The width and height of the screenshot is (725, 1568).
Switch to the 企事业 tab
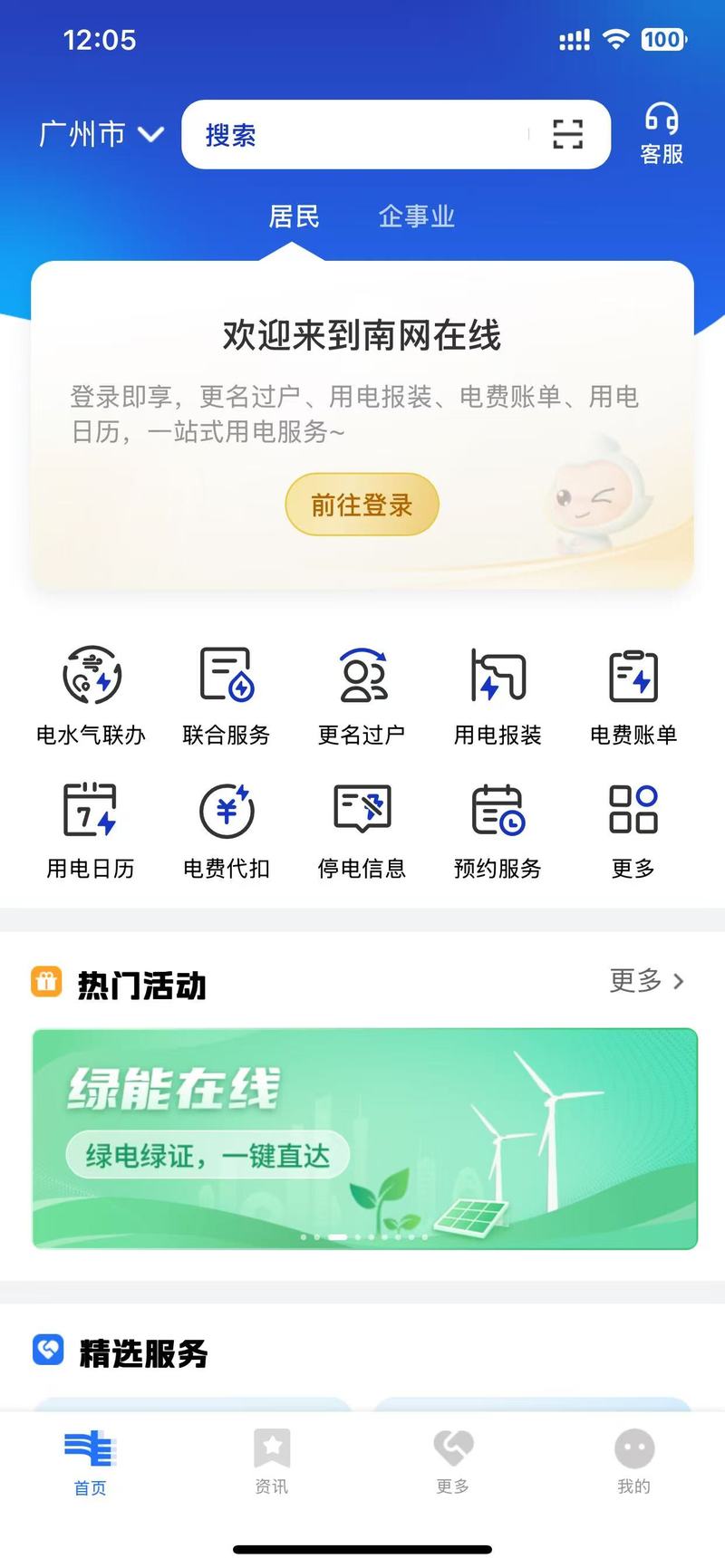point(416,216)
